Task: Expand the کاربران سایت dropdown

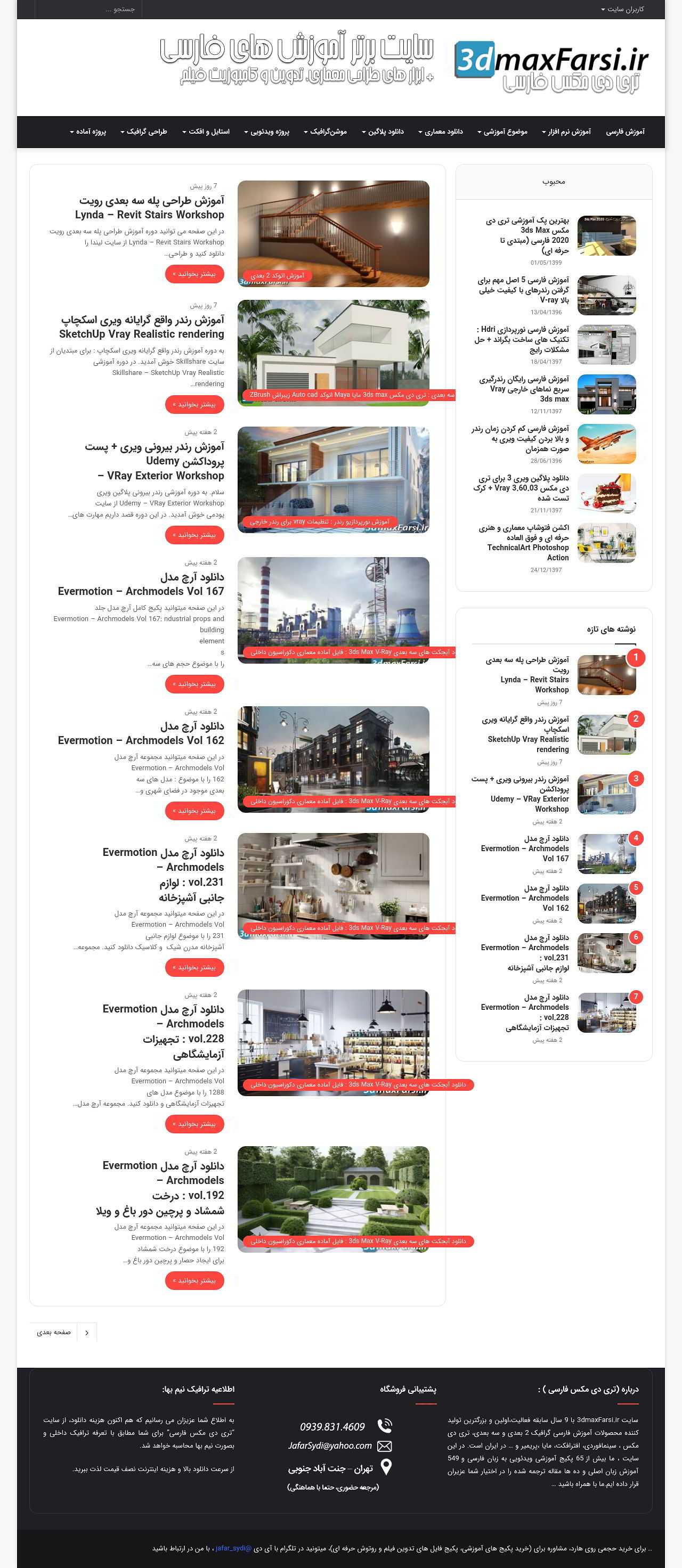Action: click(622, 9)
